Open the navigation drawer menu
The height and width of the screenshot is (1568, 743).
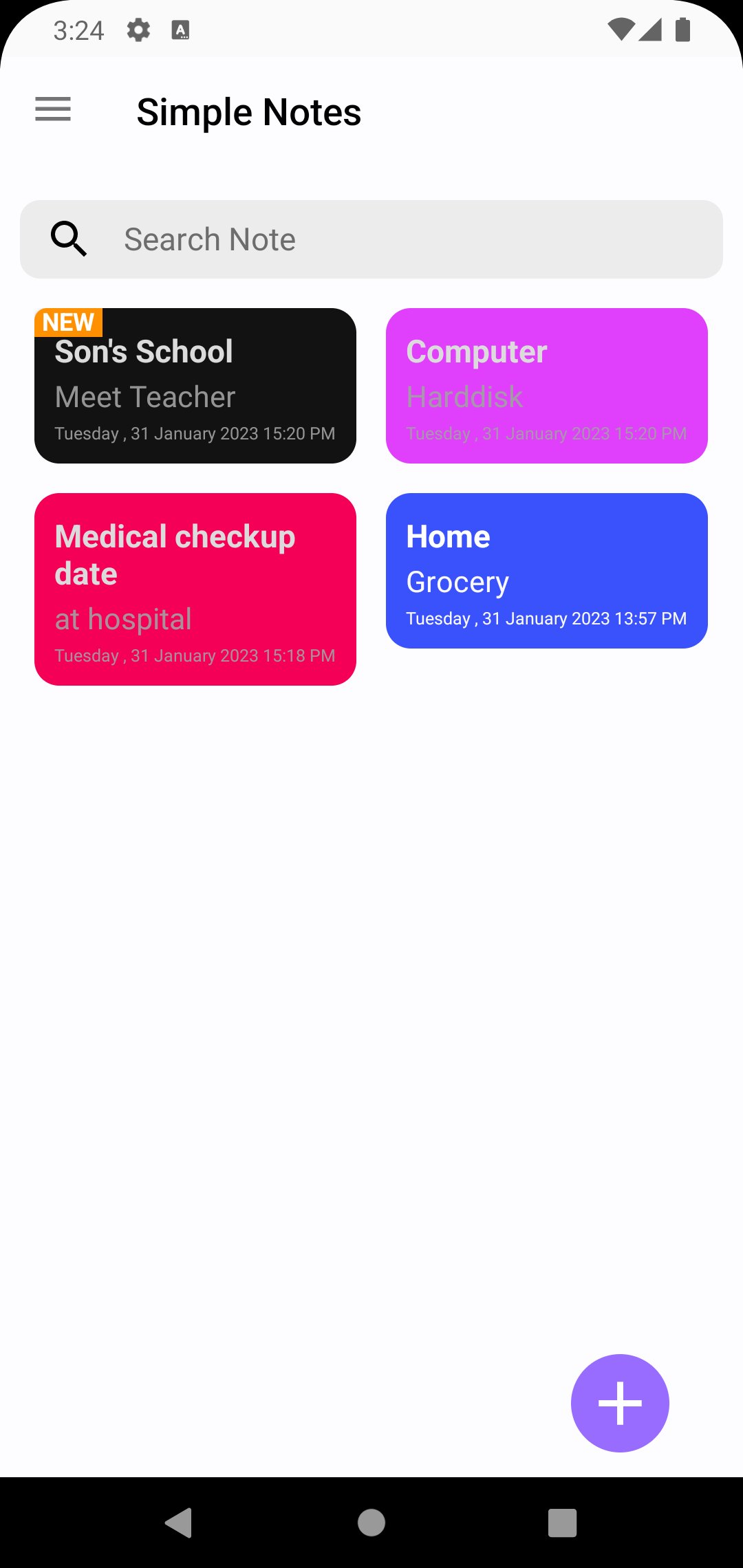tap(52, 110)
